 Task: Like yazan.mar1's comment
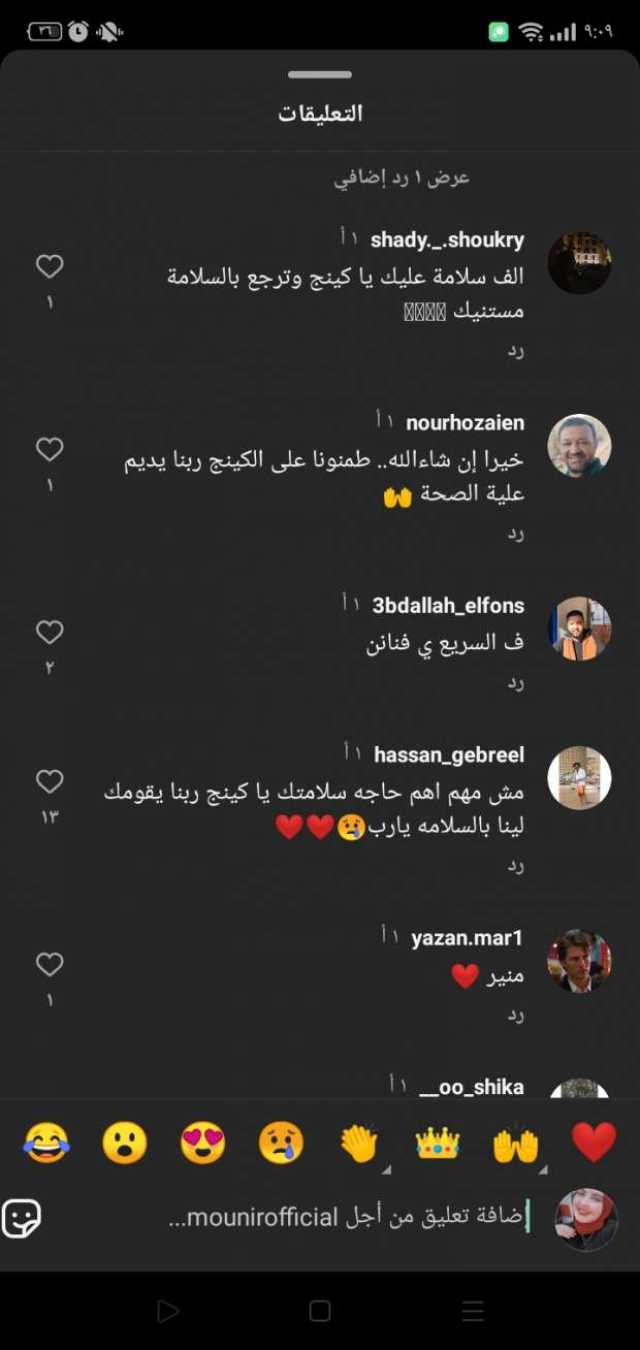click(x=50, y=964)
